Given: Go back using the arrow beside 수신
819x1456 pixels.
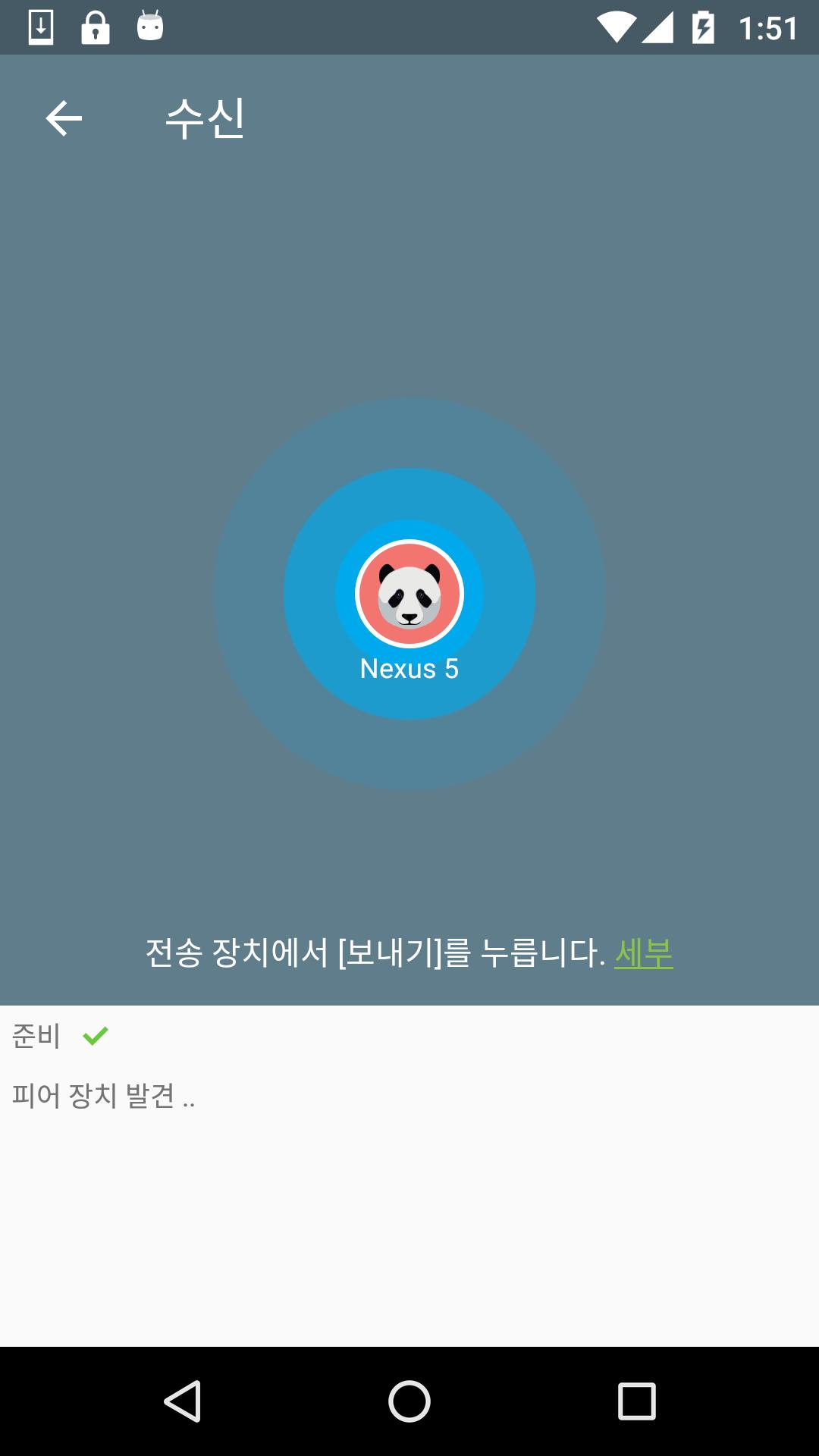Looking at the screenshot, I should coord(64,119).
